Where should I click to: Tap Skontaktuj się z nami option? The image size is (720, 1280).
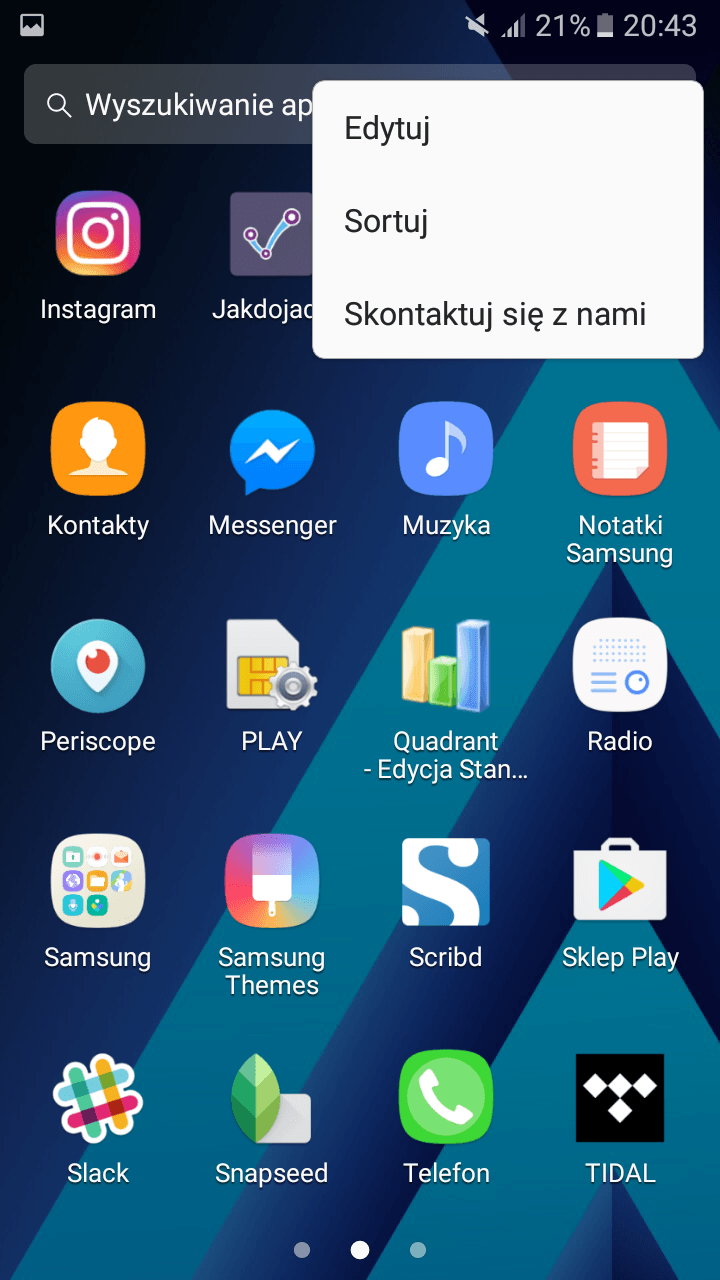508,313
